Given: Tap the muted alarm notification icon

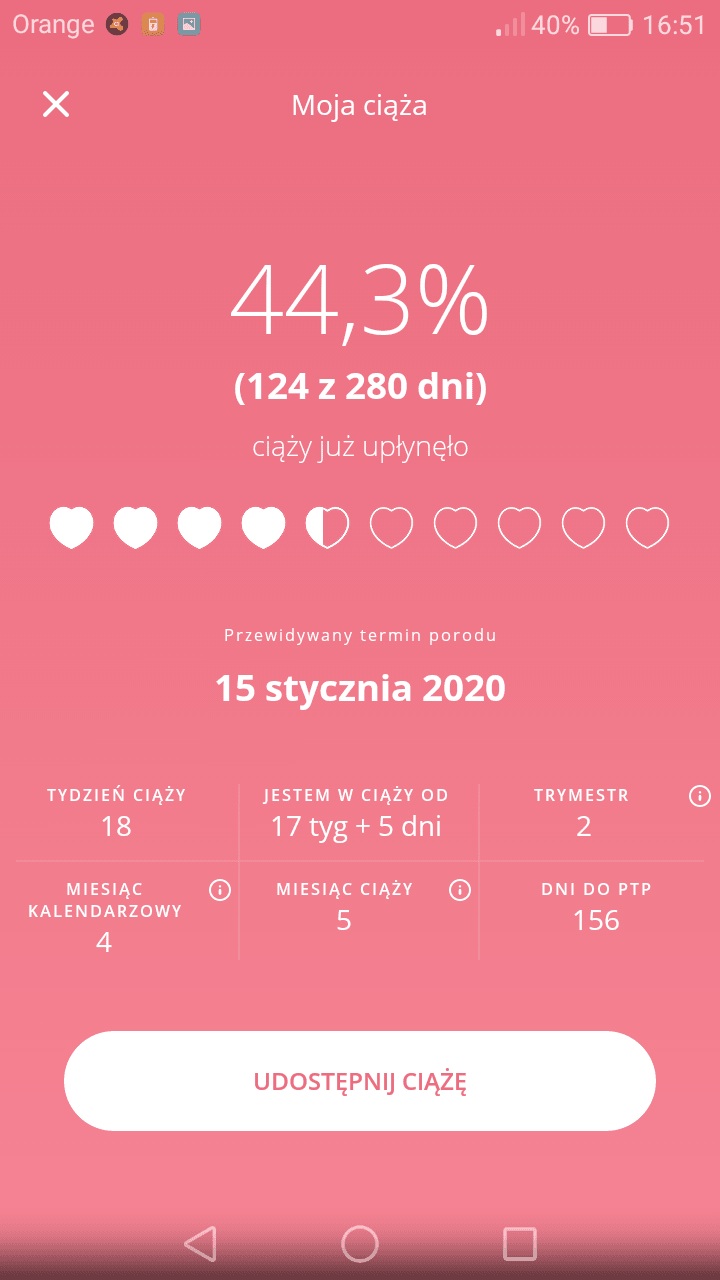Looking at the screenshot, I should click(x=117, y=24).
